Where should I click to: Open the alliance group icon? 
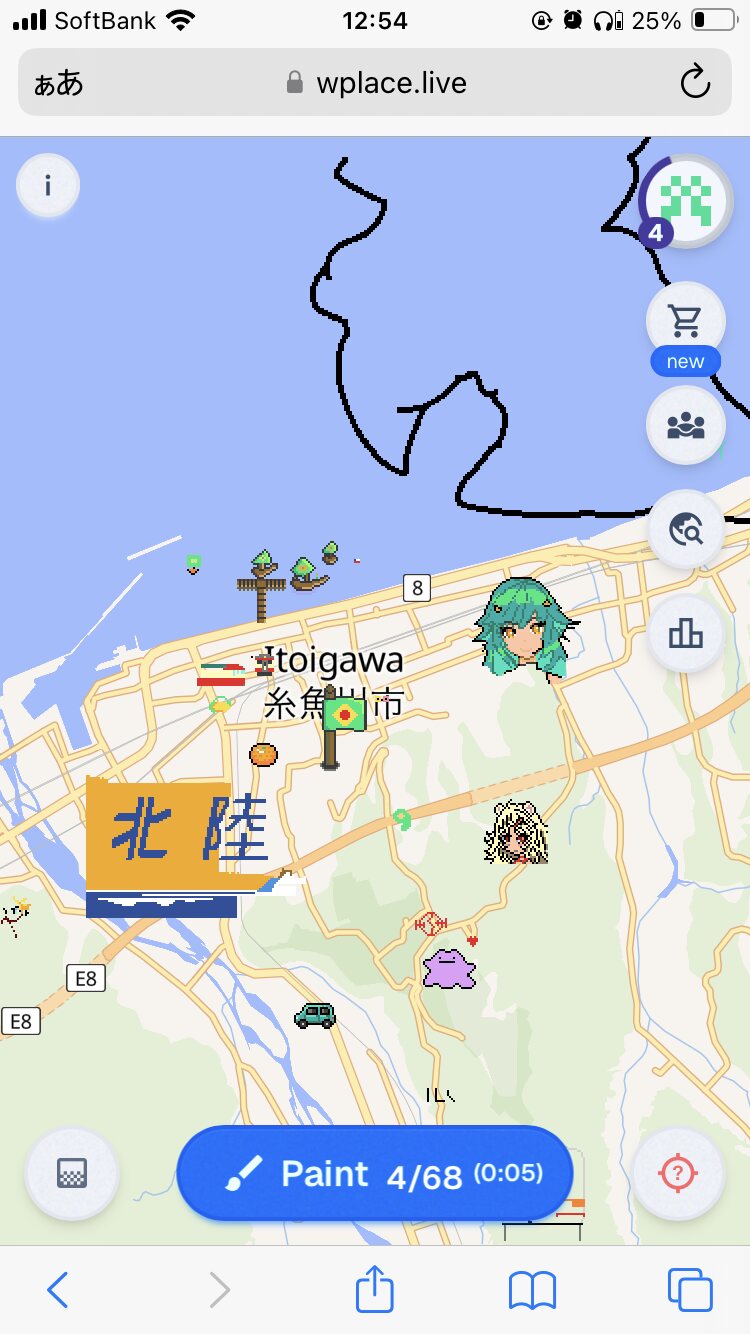pos(685,425)
